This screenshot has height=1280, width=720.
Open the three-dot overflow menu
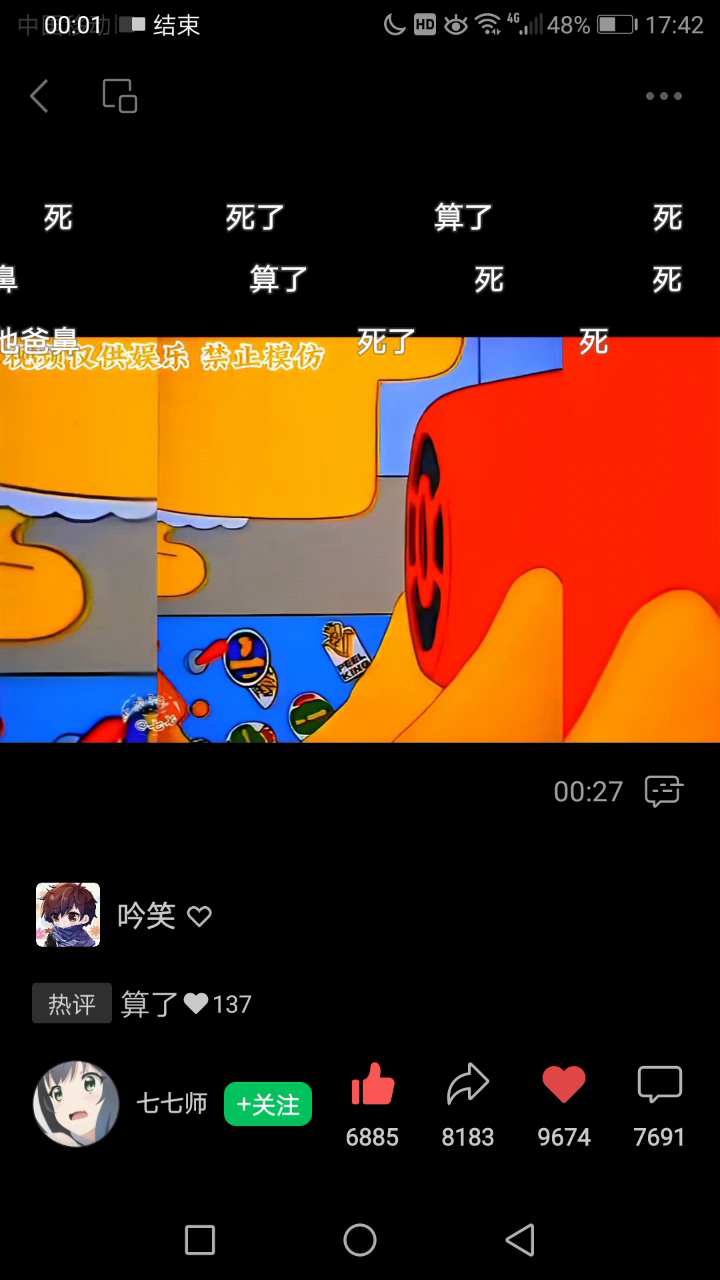[x=663, y=97]
